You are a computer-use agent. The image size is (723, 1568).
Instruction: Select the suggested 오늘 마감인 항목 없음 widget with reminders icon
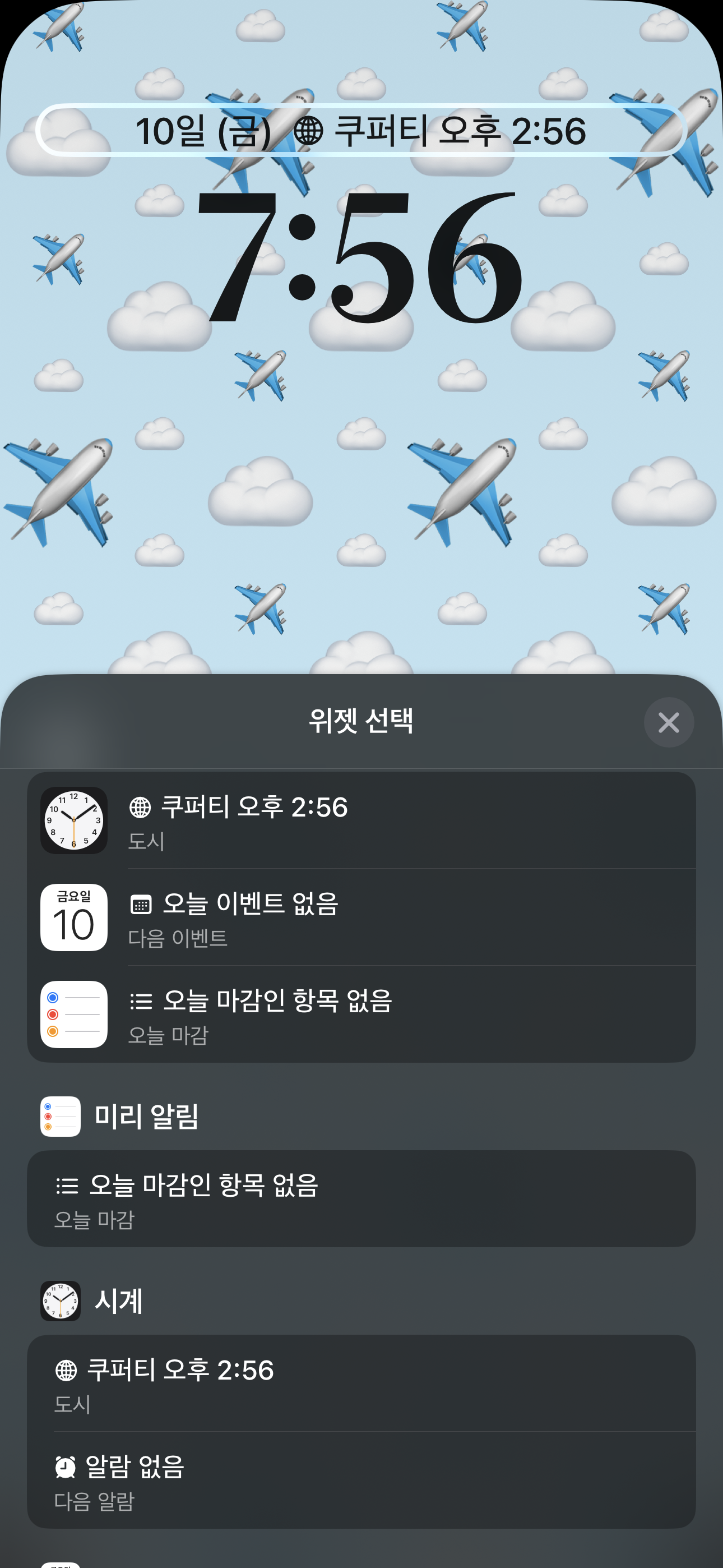(361, 1014)
